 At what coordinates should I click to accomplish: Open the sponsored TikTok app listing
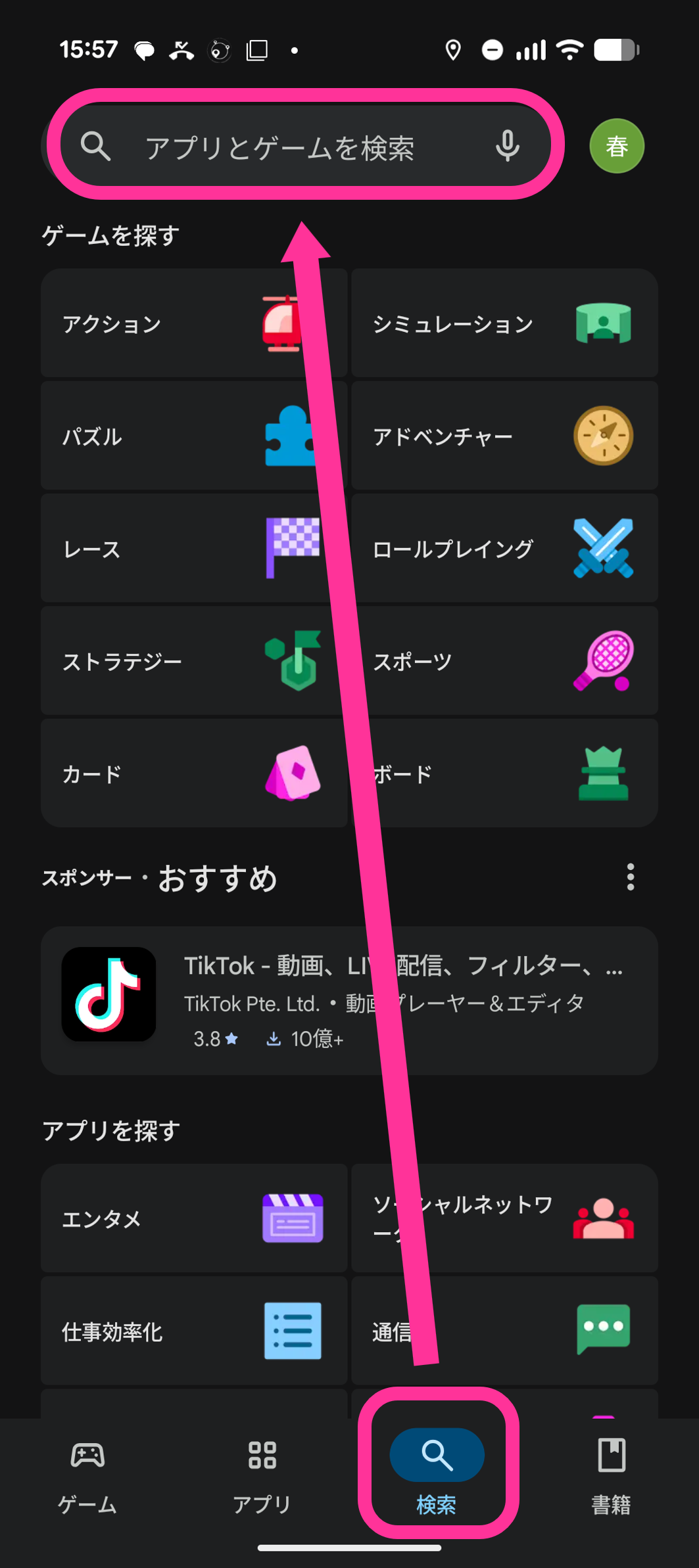coord(349,1000)
